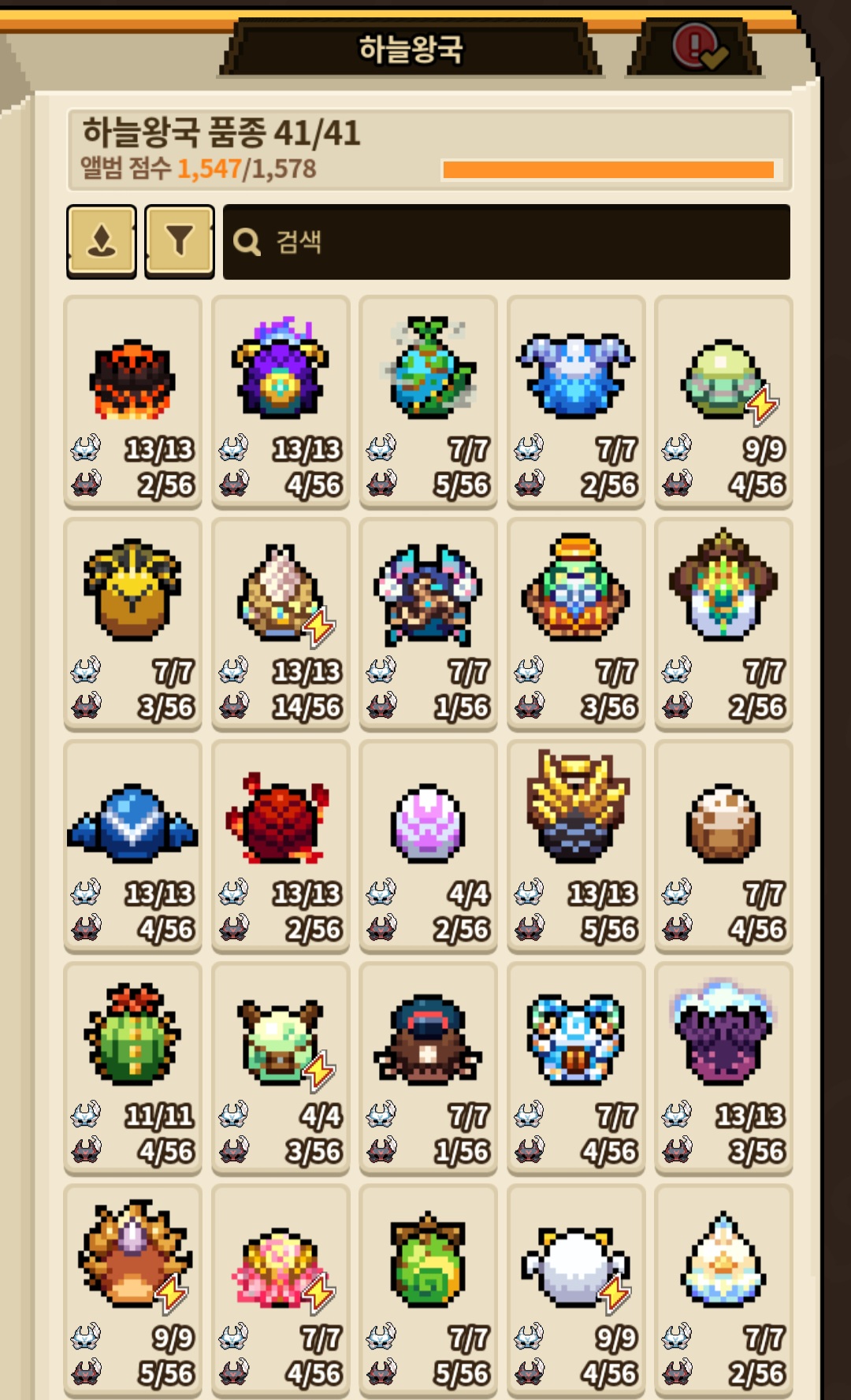This screenshot has height=1400, width=851.
Task: Open the pink egg showing 4/4
Action: pos(428,846)
